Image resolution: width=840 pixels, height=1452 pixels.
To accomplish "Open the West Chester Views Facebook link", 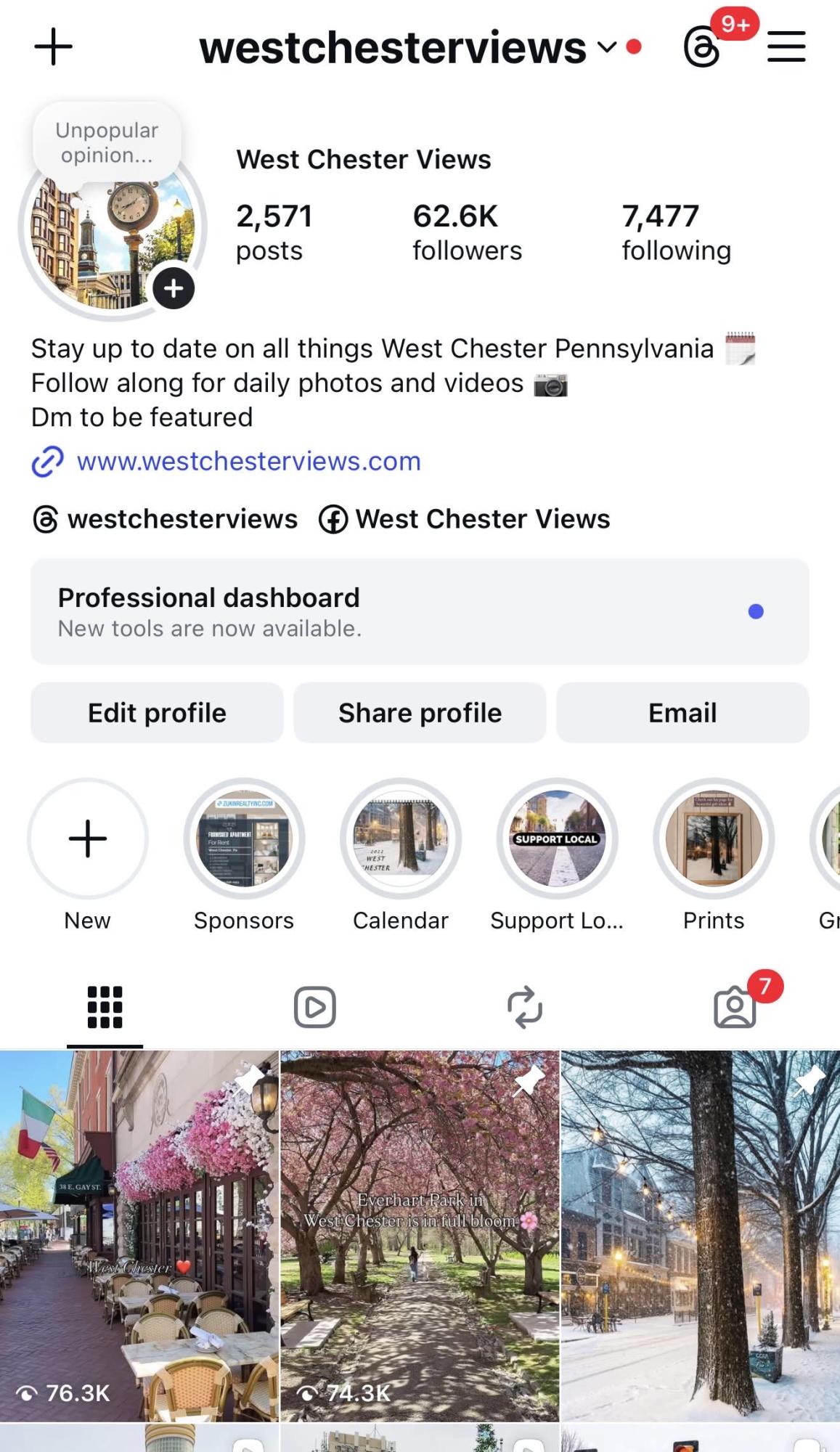I will [x=465, y=519].
